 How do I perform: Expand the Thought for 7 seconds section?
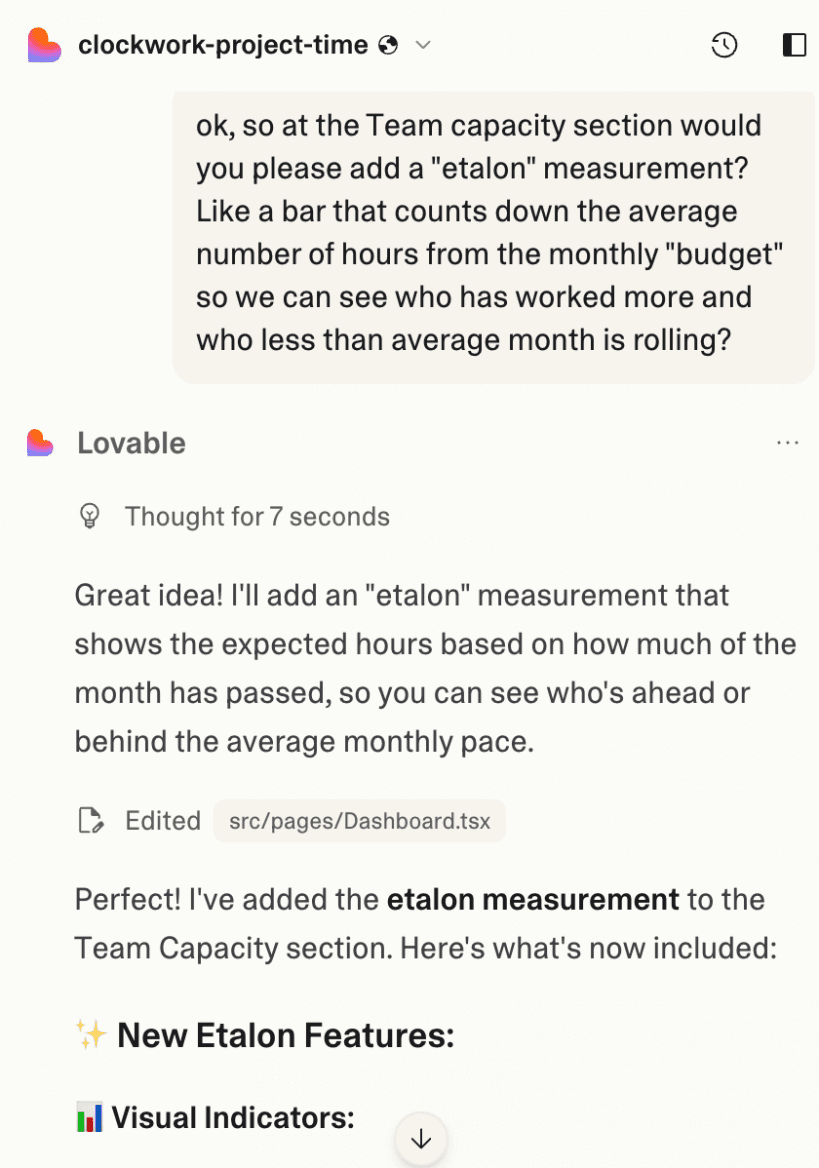pyautogui.click(x=256, y=516)
